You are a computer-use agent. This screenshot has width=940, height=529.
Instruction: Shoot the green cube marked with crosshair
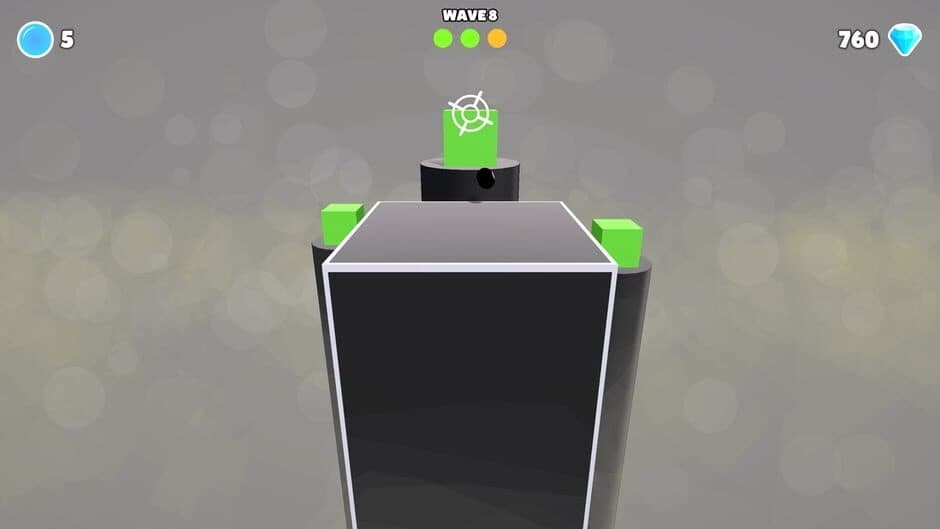pos(471,137)
